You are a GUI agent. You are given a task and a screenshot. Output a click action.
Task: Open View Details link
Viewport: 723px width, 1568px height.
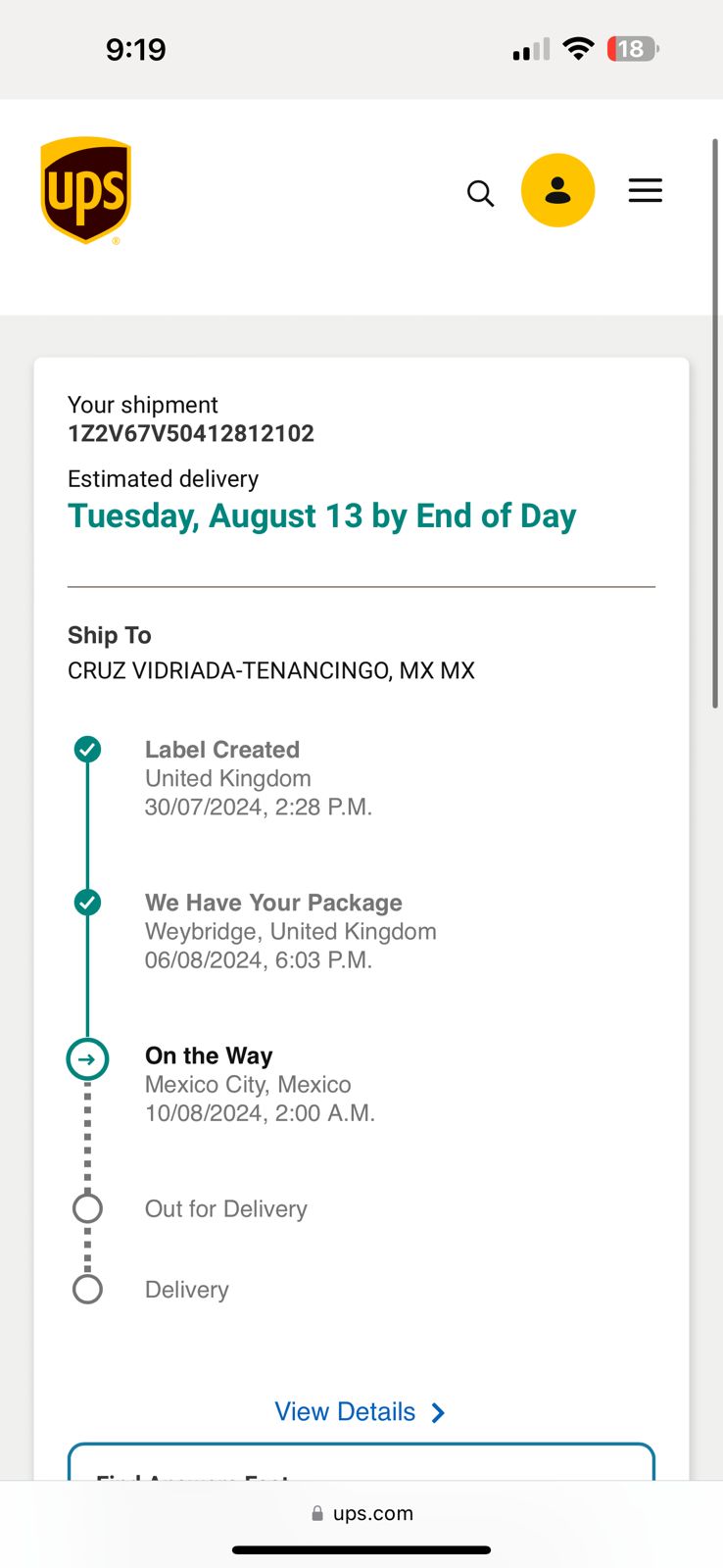[x=360, y=1411]
